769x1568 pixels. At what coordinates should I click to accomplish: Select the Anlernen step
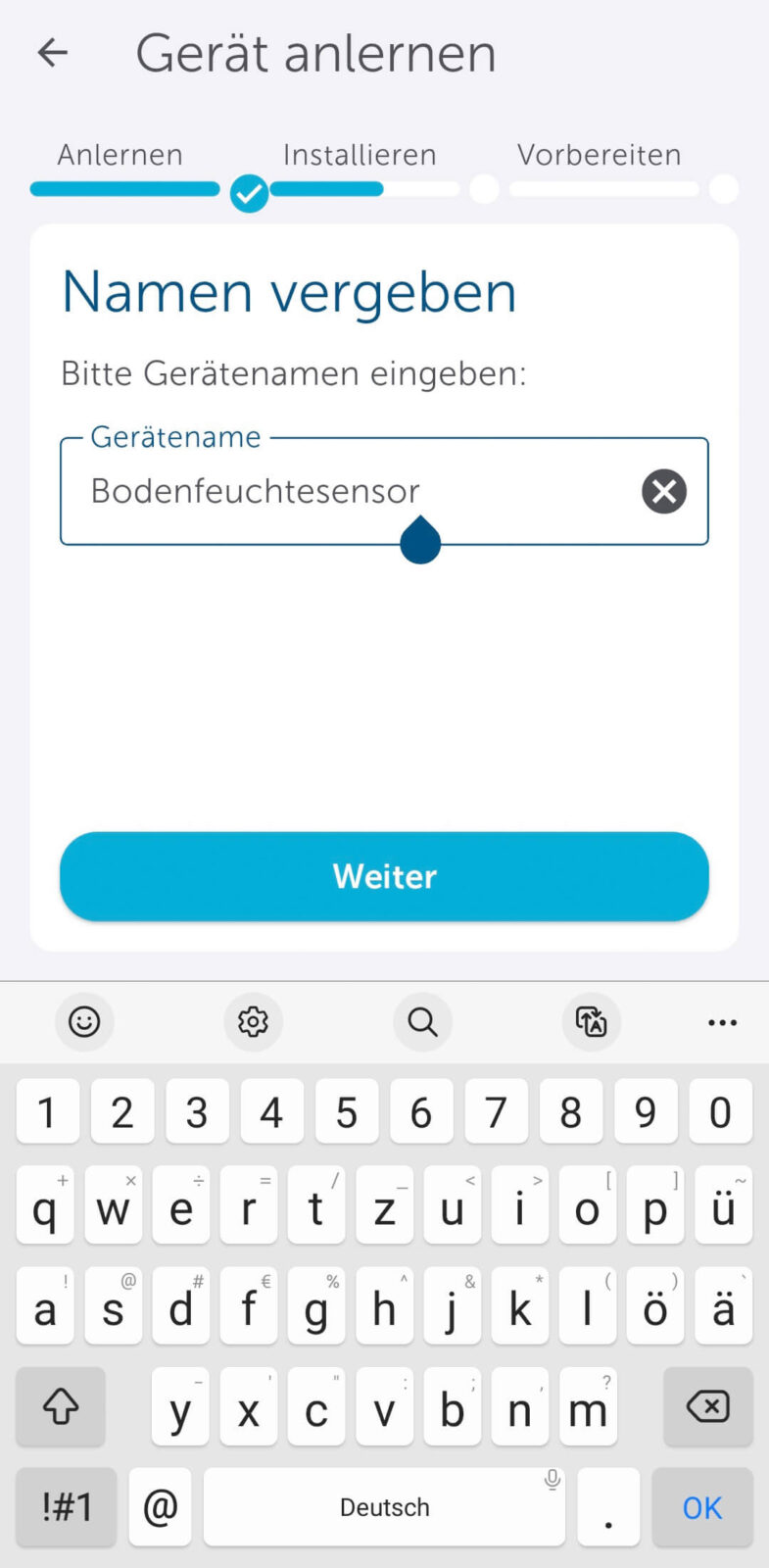tap(120, 154)
